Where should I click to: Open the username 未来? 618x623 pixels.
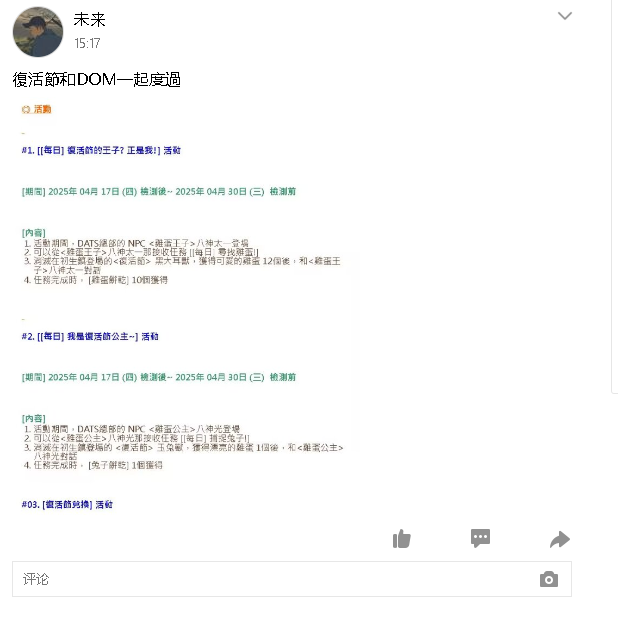point(89,20)
